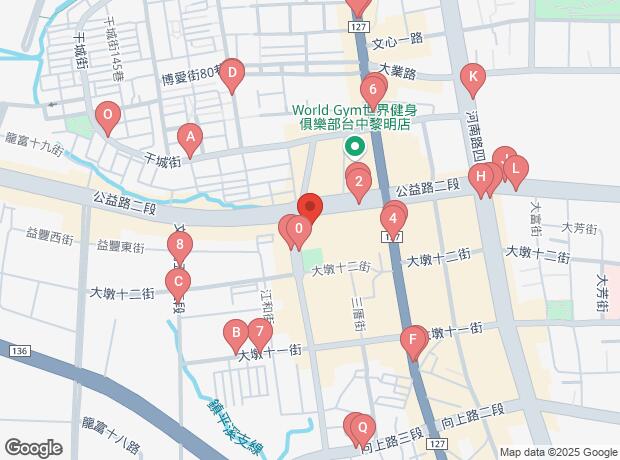The width and height of the screenshot is (620, 460).
Task: Tap the map marker numbered 8
Action: point(179,244)
